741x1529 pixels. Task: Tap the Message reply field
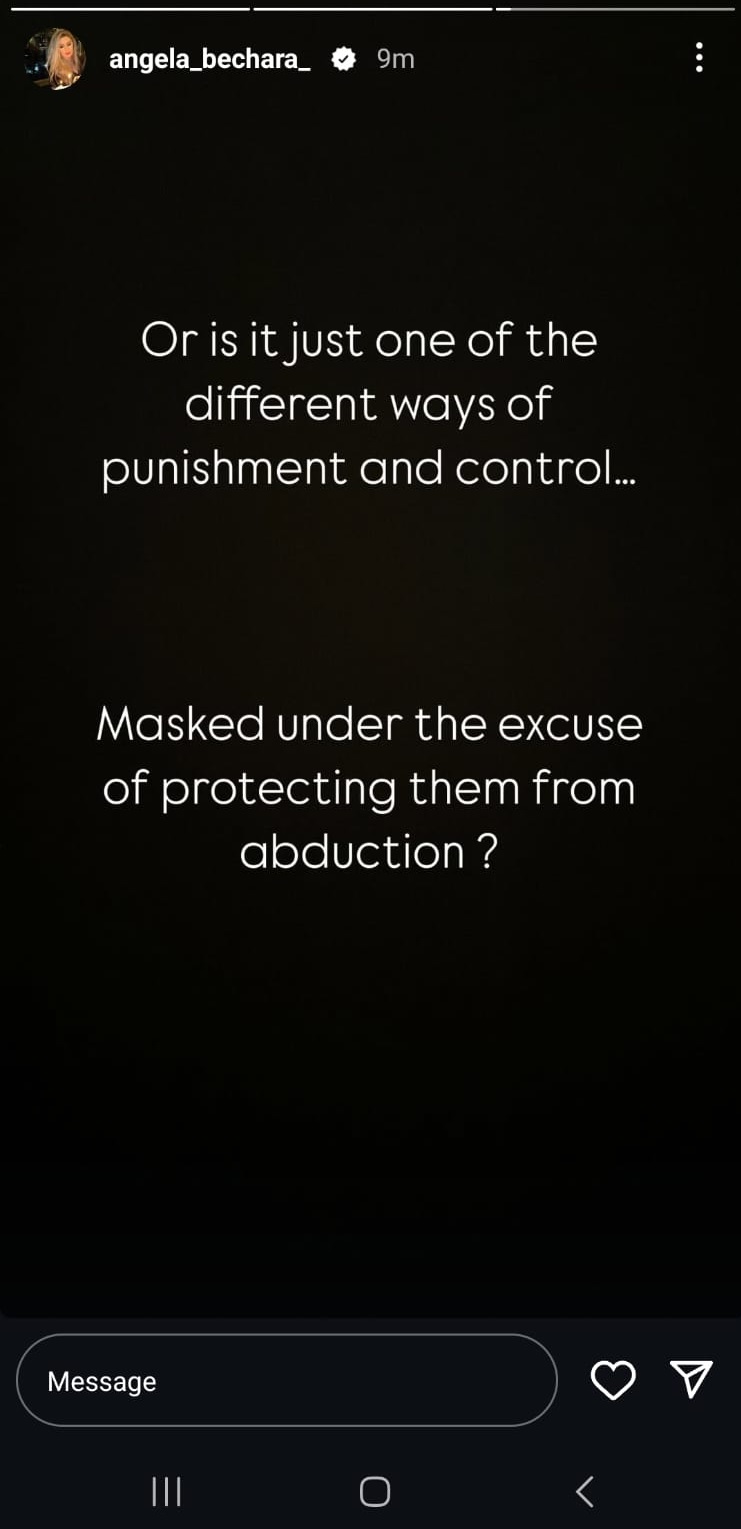286,1381
